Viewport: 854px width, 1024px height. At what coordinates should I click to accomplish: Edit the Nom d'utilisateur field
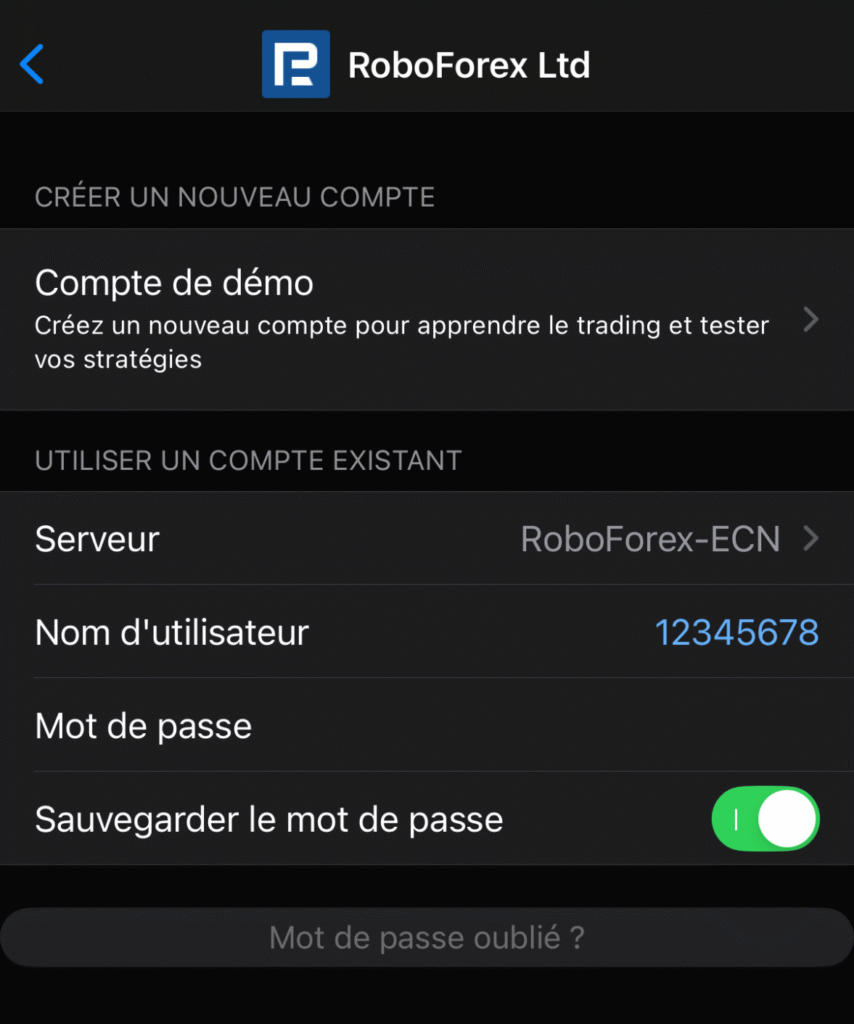(736, 632)
